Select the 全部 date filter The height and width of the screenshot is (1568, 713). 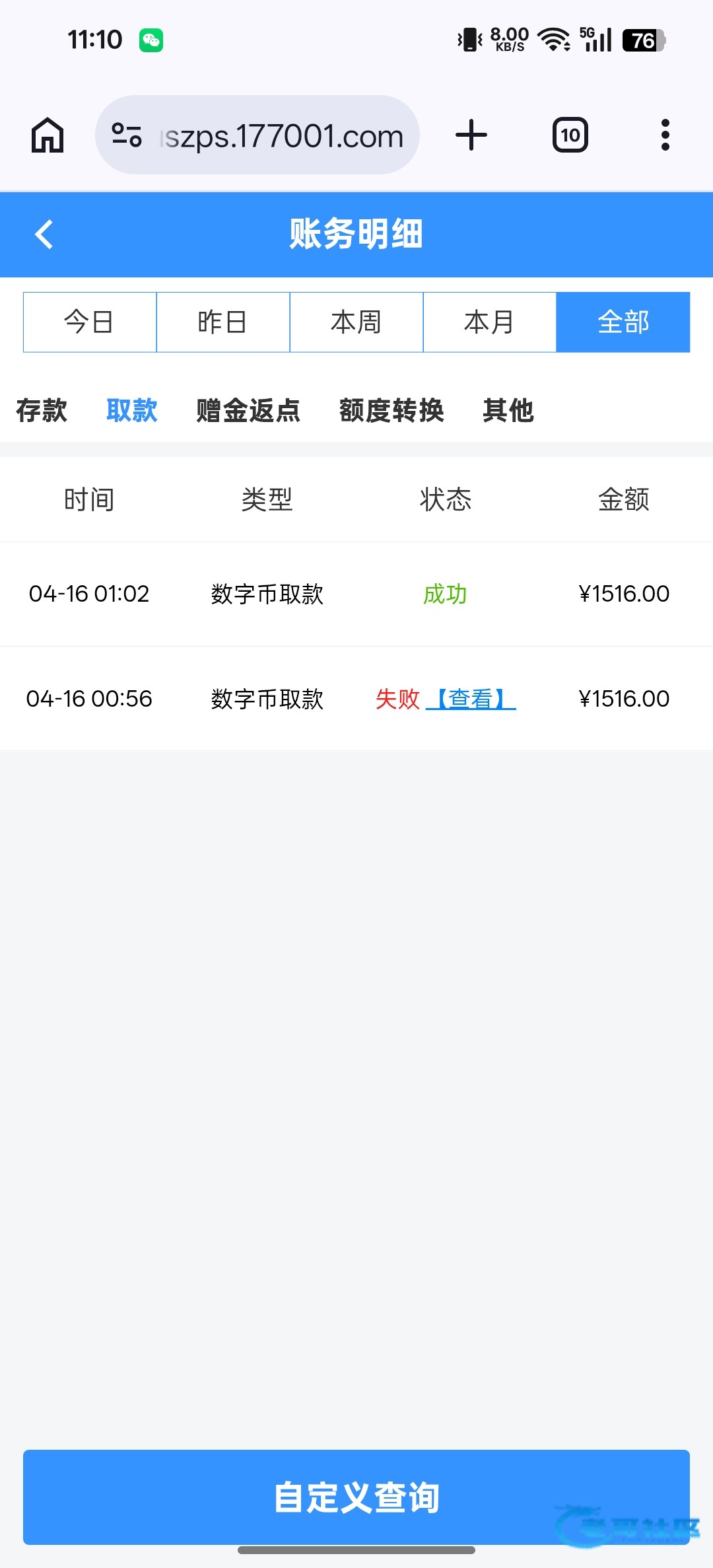[623, 322]
